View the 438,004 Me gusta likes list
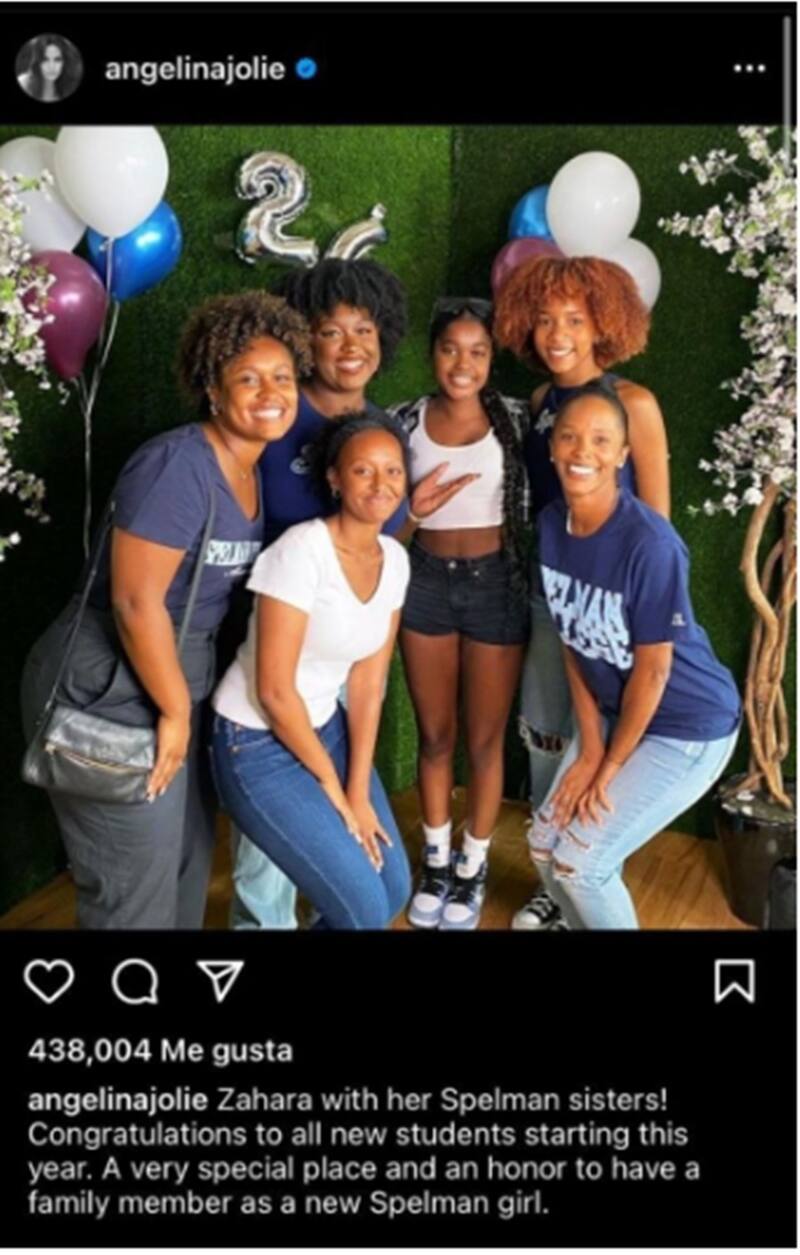 tap(160, 1050)
